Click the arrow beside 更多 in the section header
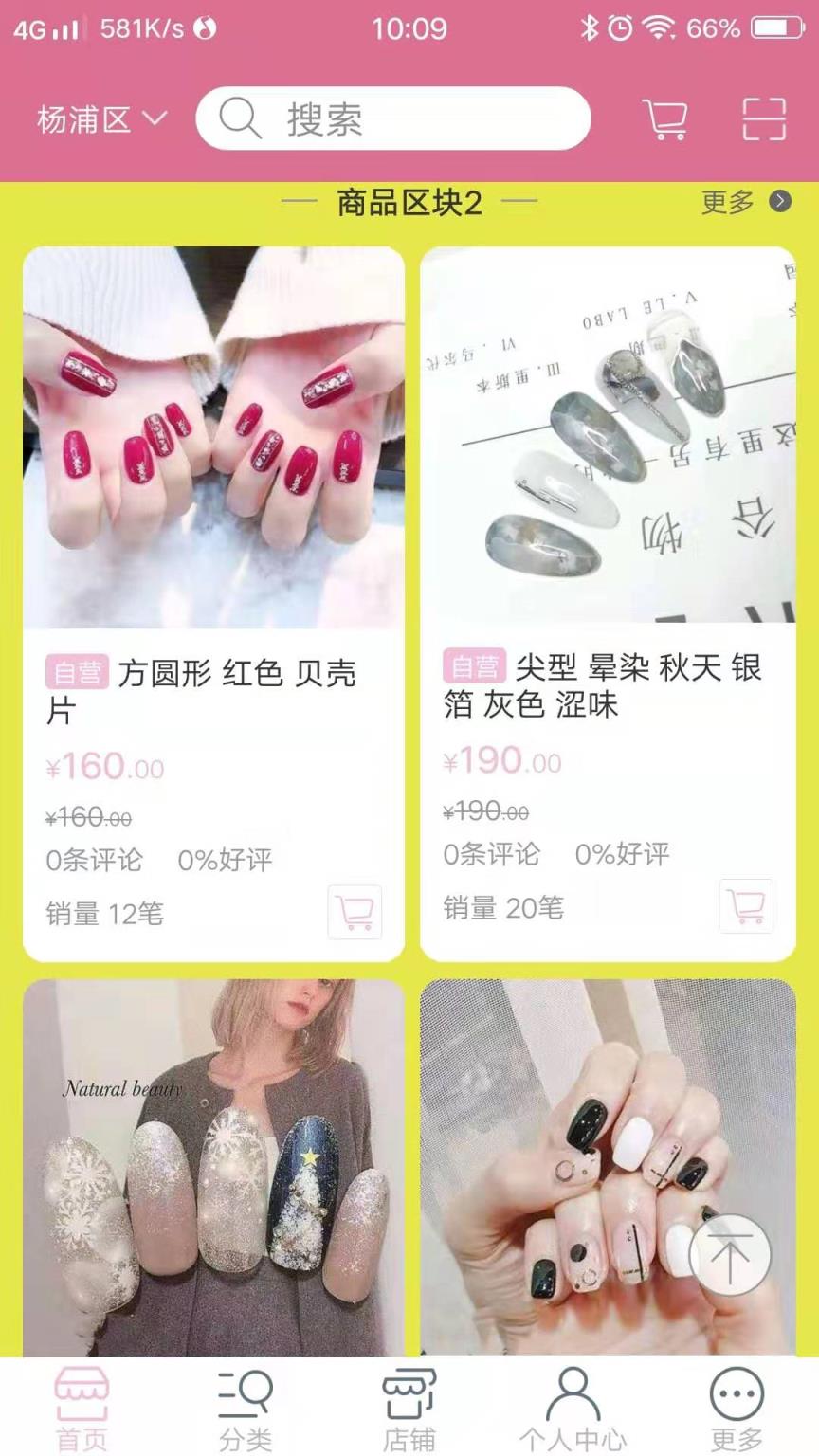 click(x=778, y=201)
